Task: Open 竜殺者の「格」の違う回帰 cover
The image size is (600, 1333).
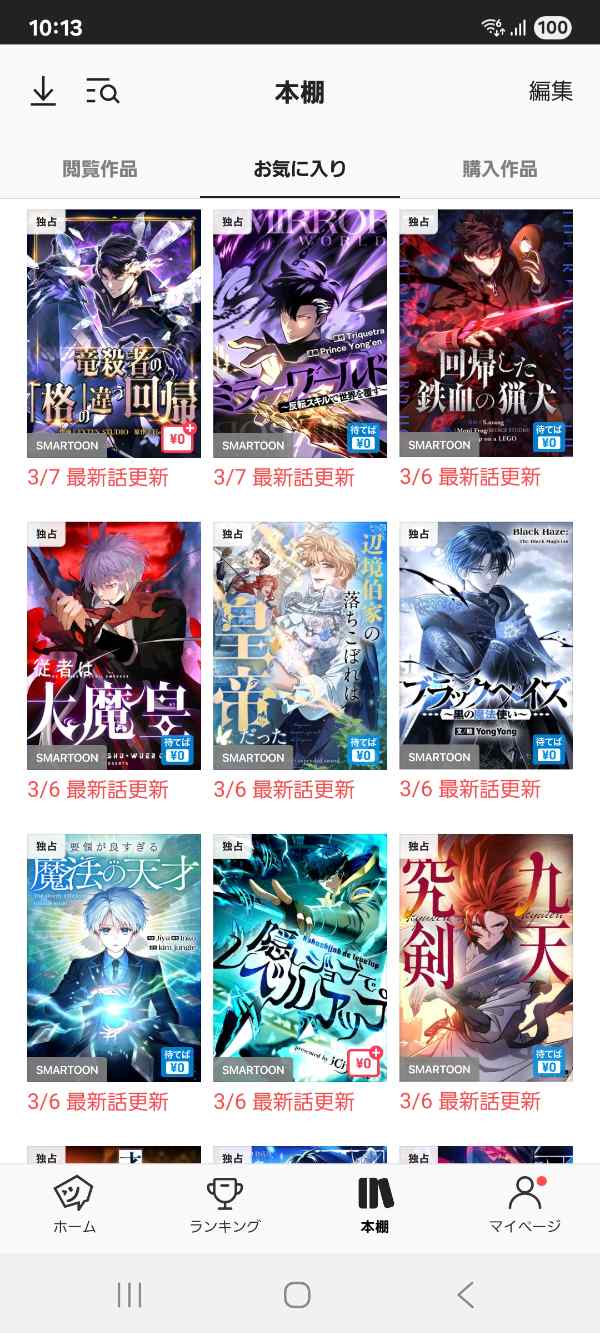Action: tap(114, 333)
